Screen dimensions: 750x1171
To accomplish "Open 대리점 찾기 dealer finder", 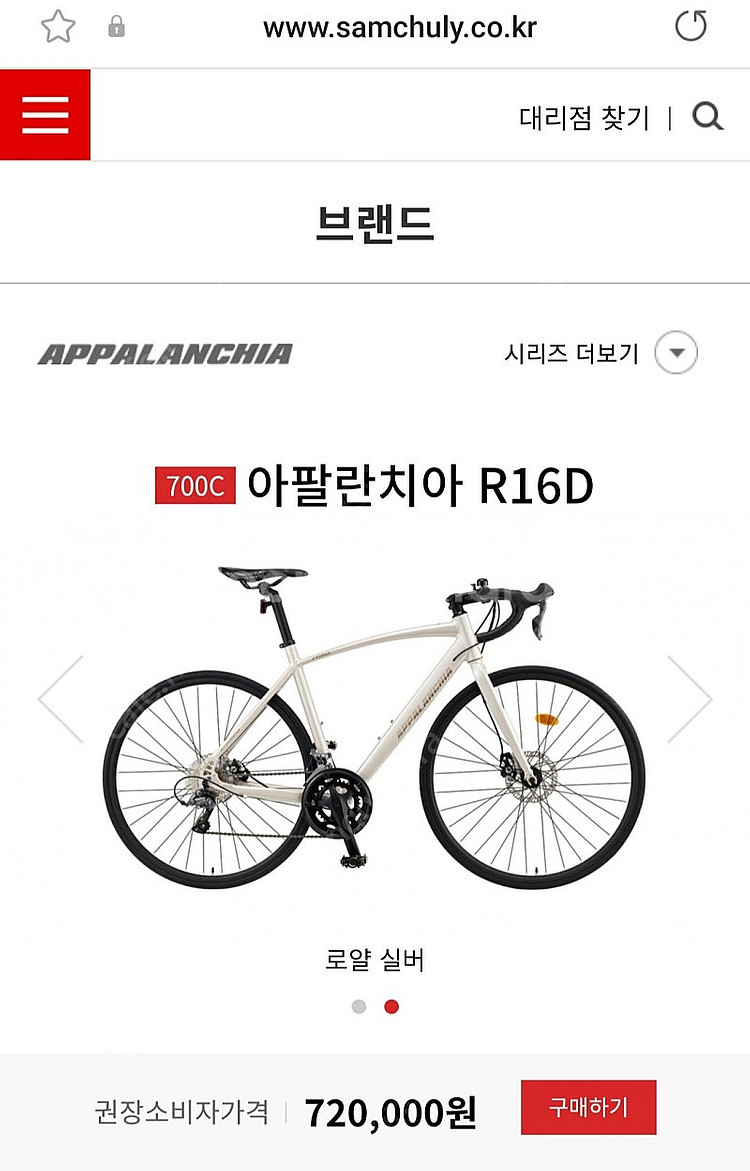I will [x=584, y=118].
